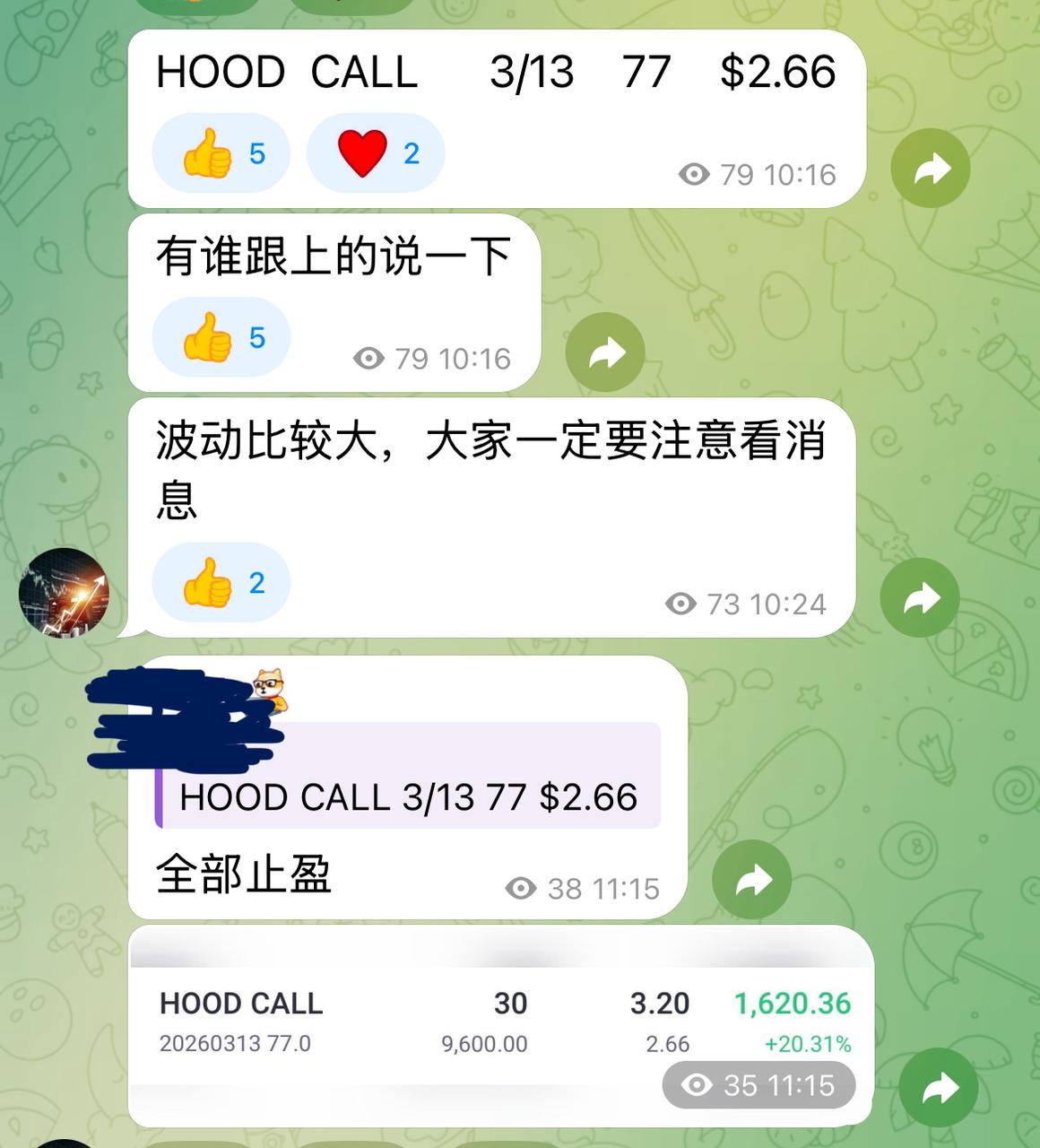This screenshot has height=1148, width=1040.
Task: Forward the HOOD CALL 3/13 message
Action: point(930,169)
